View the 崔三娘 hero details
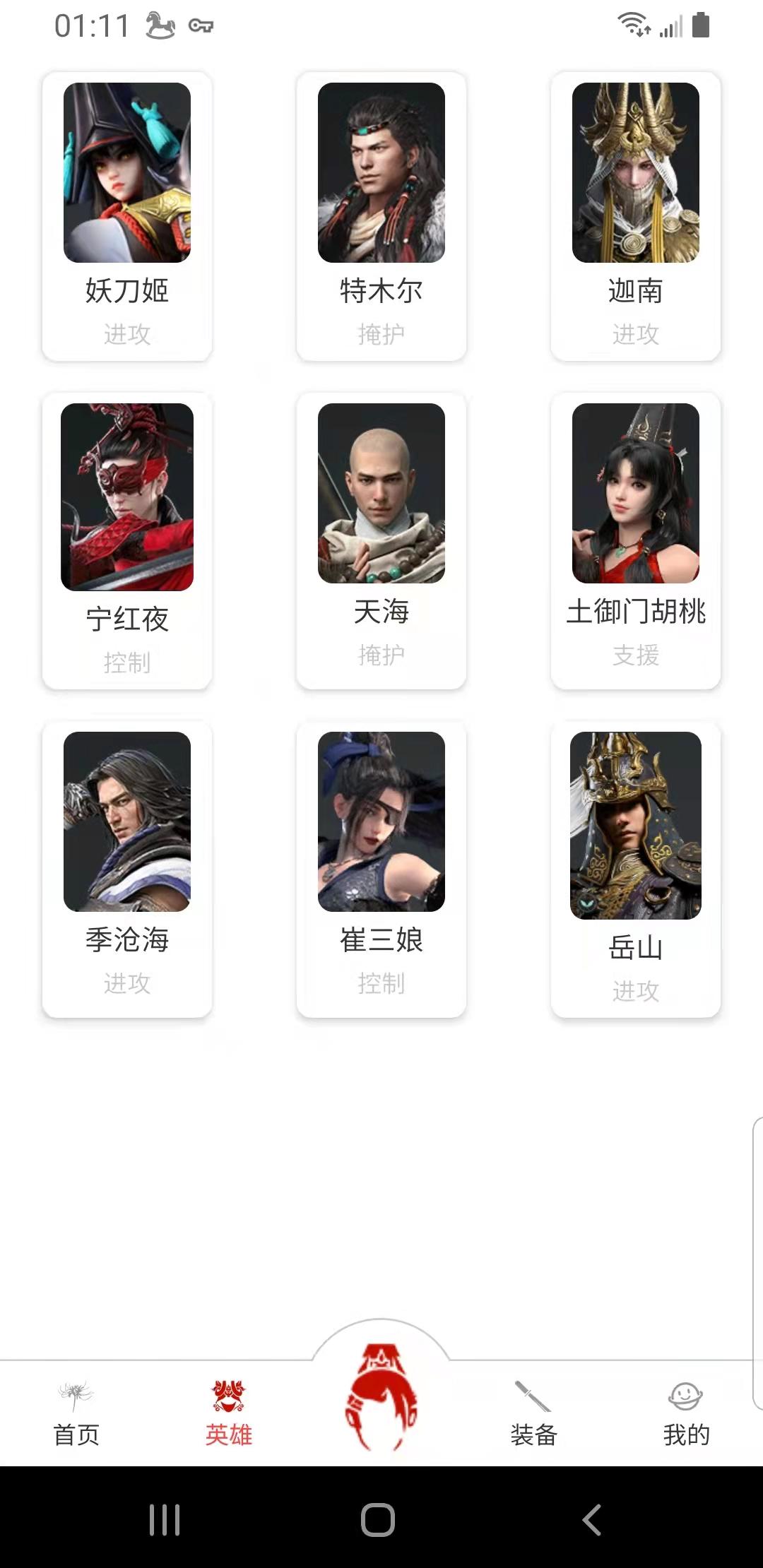The width and height of the screenshot is (763, 1568). point(381,869)
